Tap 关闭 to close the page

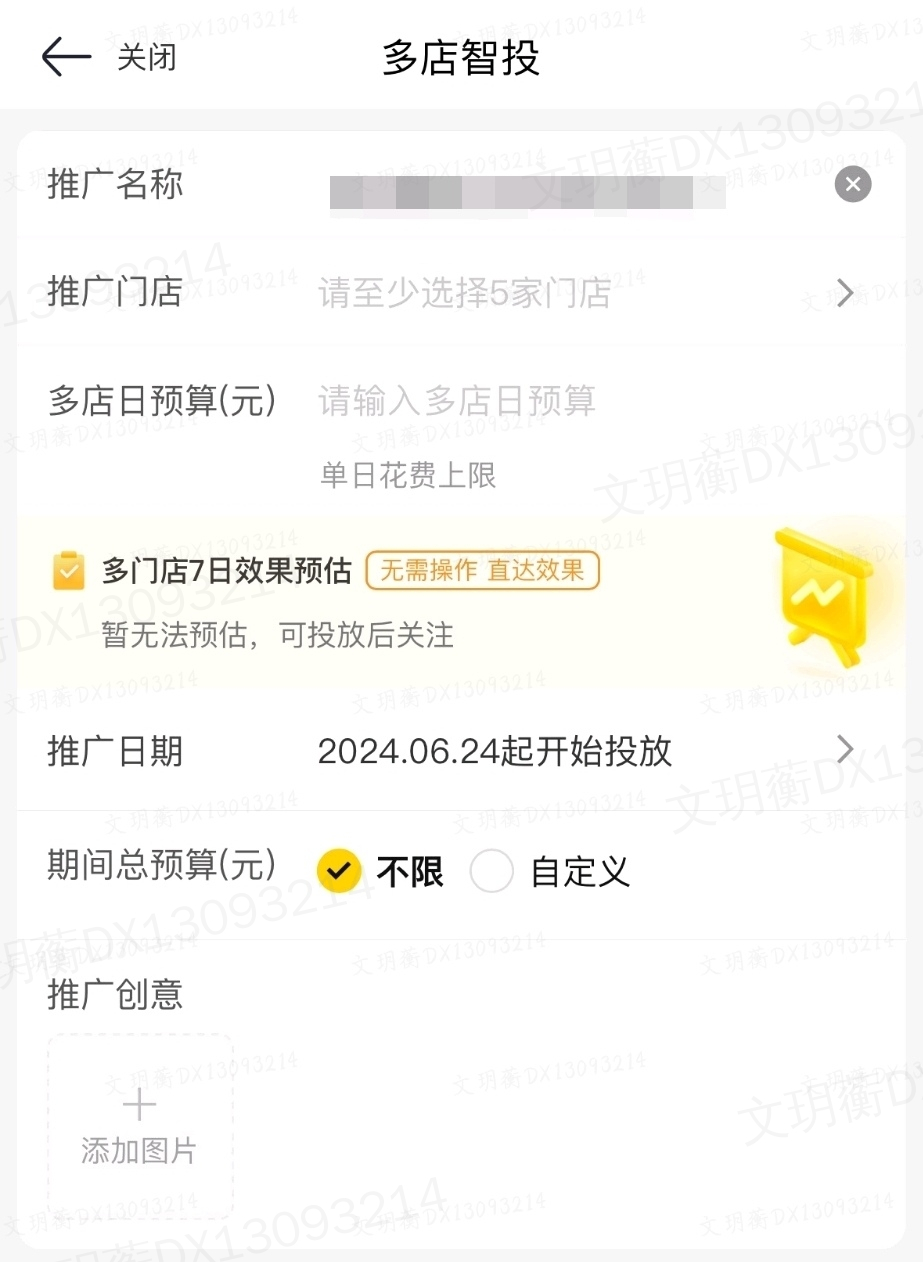pos(146,57)
